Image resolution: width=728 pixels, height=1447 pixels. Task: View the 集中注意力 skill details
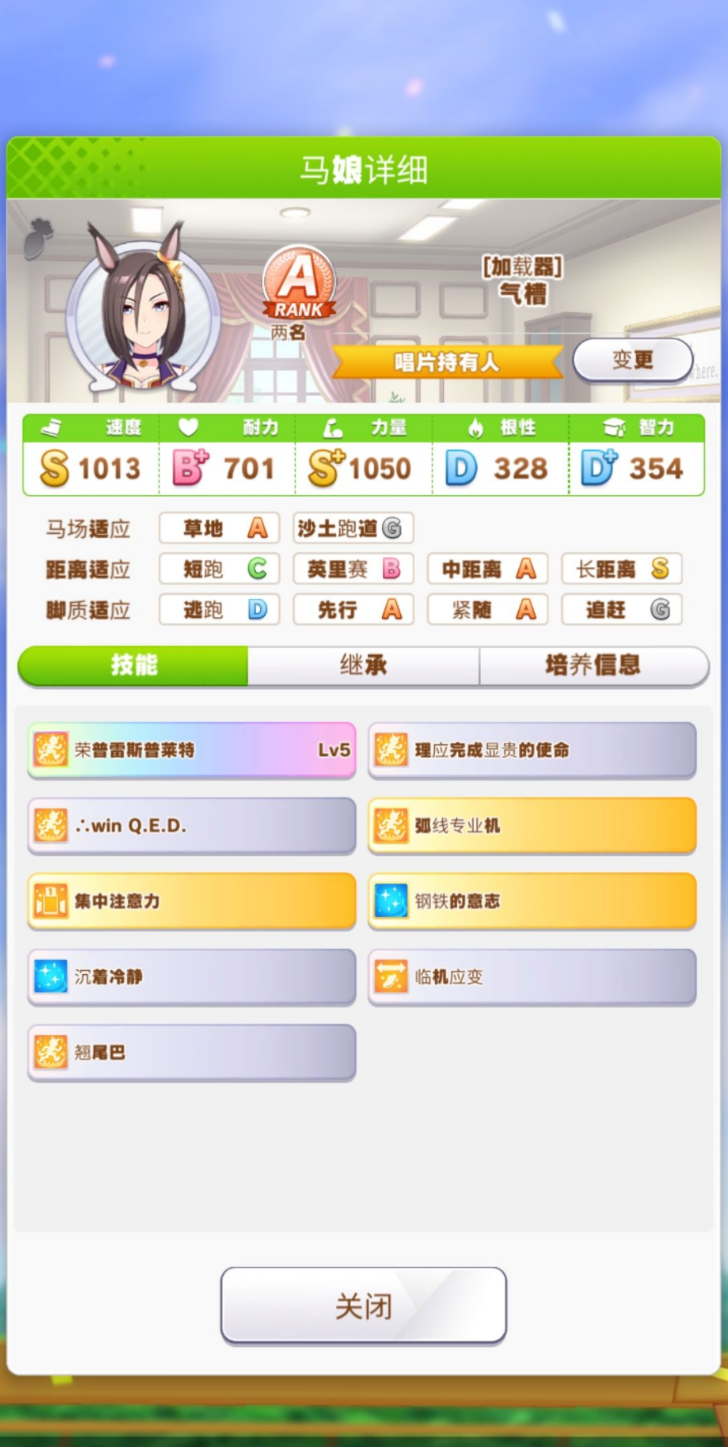point(192,901)
